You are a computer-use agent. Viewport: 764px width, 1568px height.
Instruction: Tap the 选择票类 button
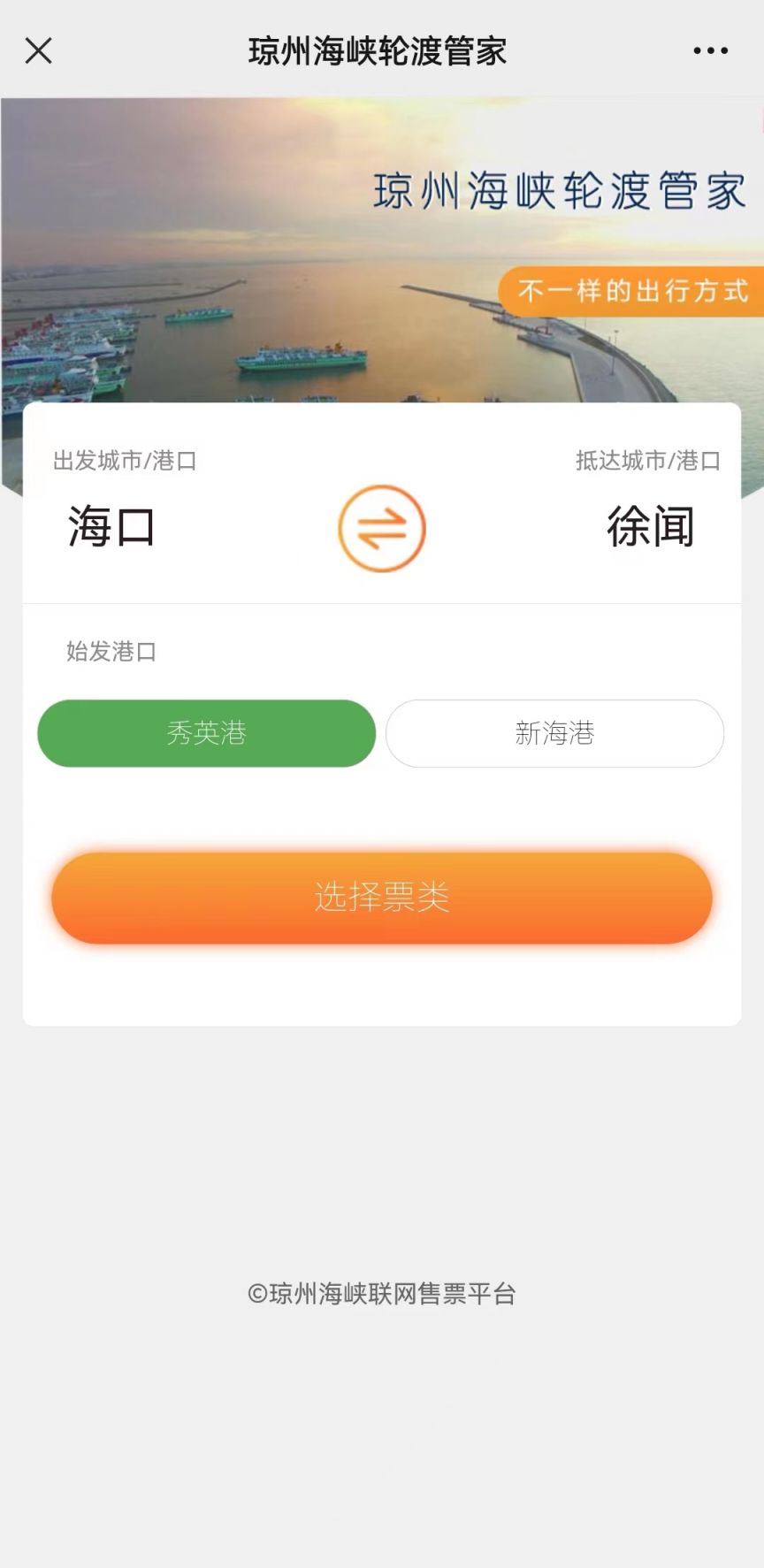382,898
